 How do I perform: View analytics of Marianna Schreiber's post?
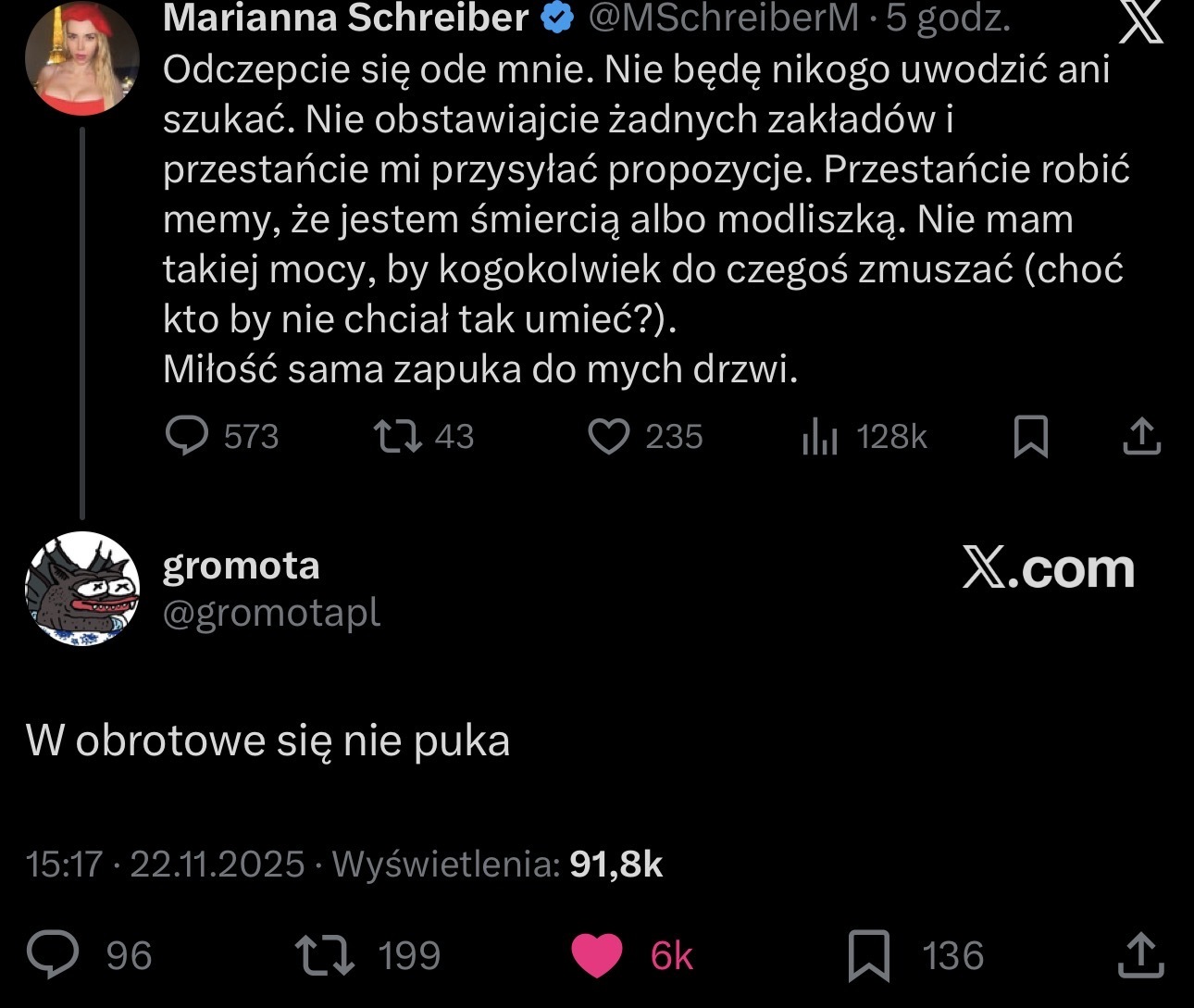point(820,436)
